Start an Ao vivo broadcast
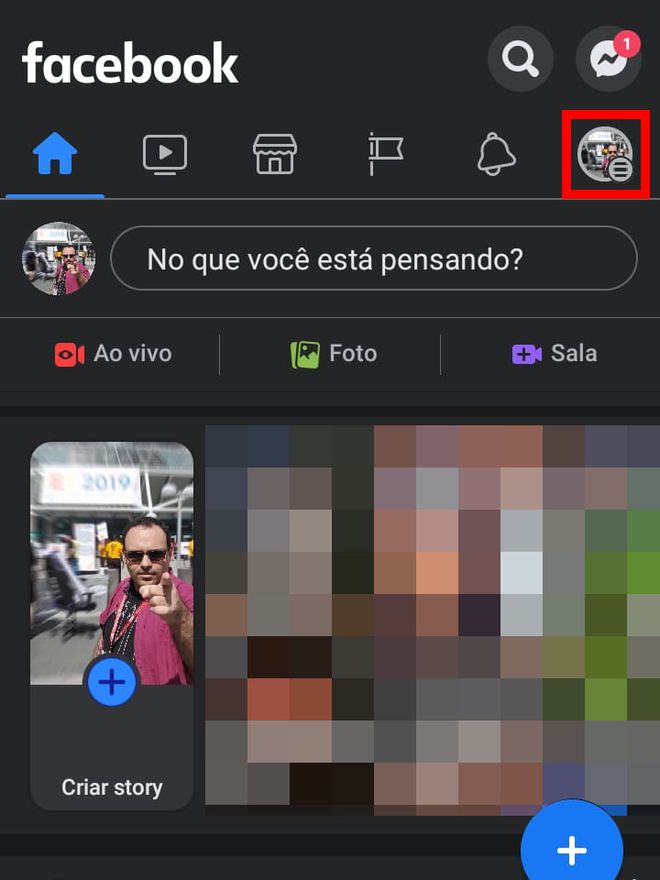Viewport: 660px width, 880px height. click(x=112, y=354)
